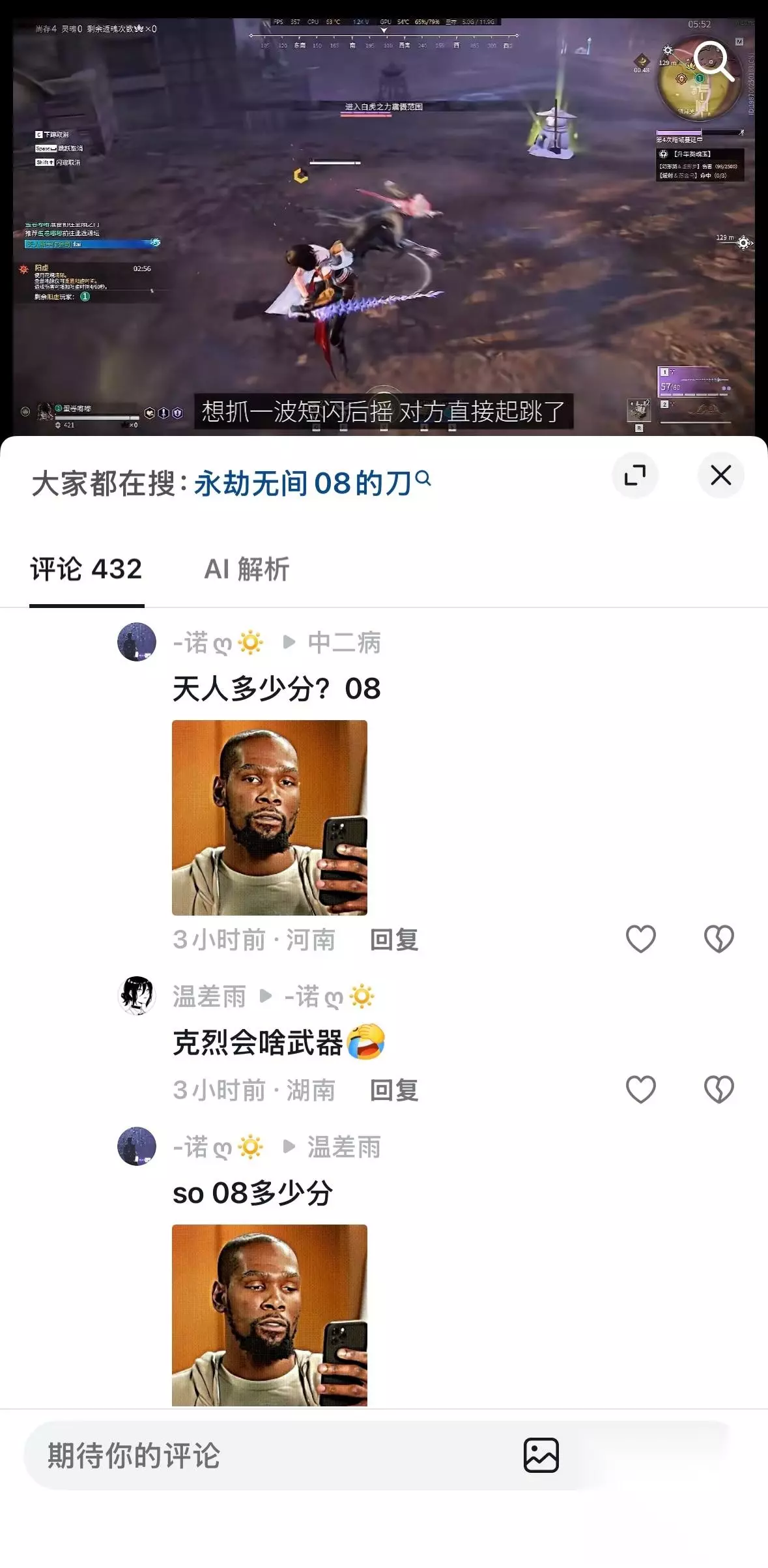Attach a picture using the image icon

(x=541, y=1455)
